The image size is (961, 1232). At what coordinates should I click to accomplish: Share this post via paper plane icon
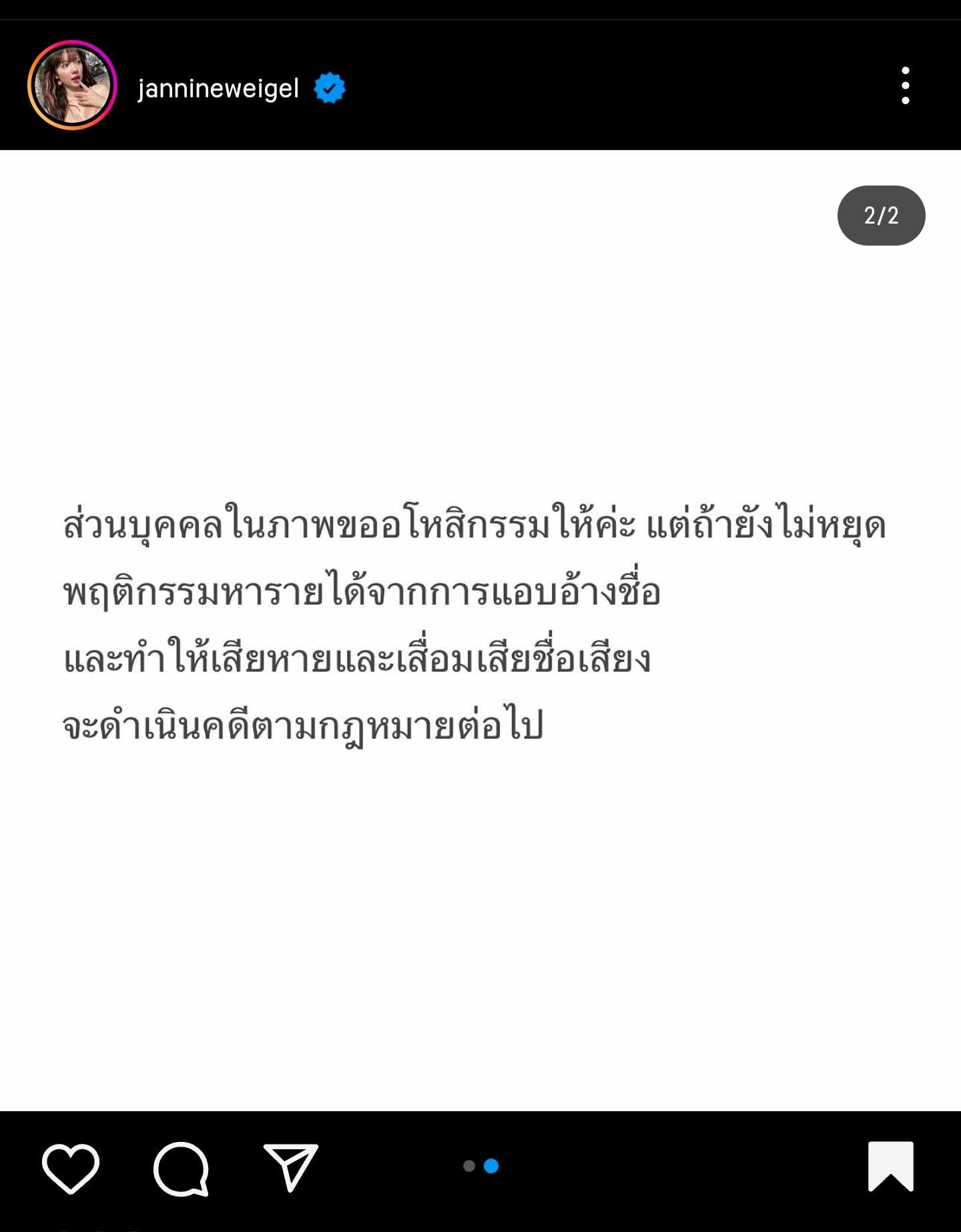coord(291,1167)
